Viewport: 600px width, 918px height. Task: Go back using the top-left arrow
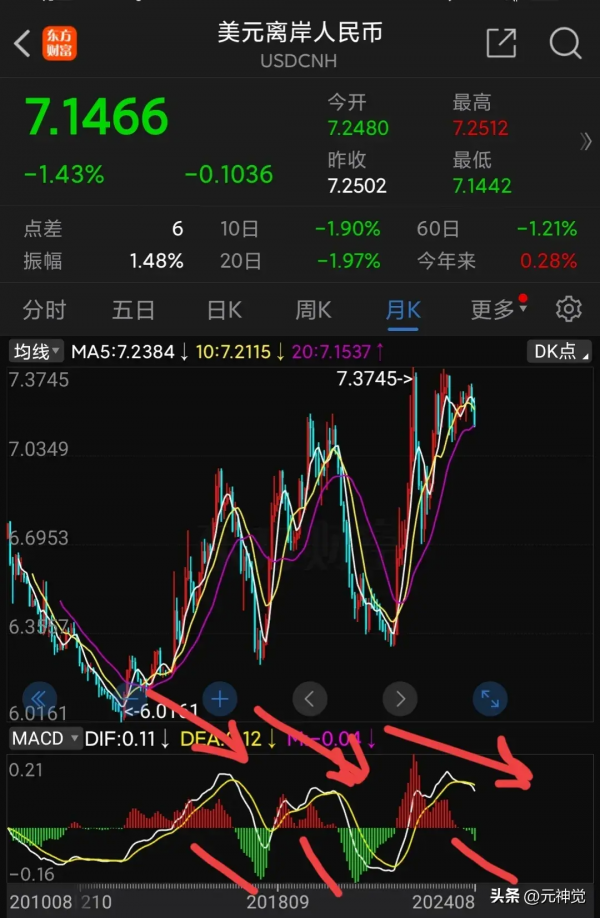[x=22, y=44]
